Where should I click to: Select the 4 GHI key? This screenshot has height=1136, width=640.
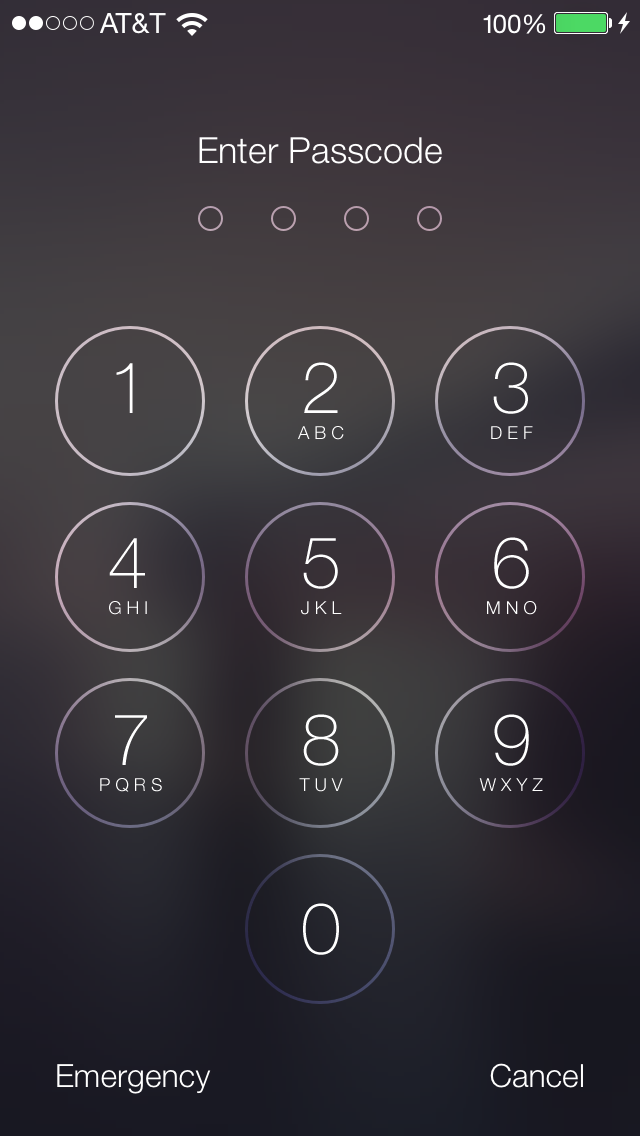[x=130, y=577]
